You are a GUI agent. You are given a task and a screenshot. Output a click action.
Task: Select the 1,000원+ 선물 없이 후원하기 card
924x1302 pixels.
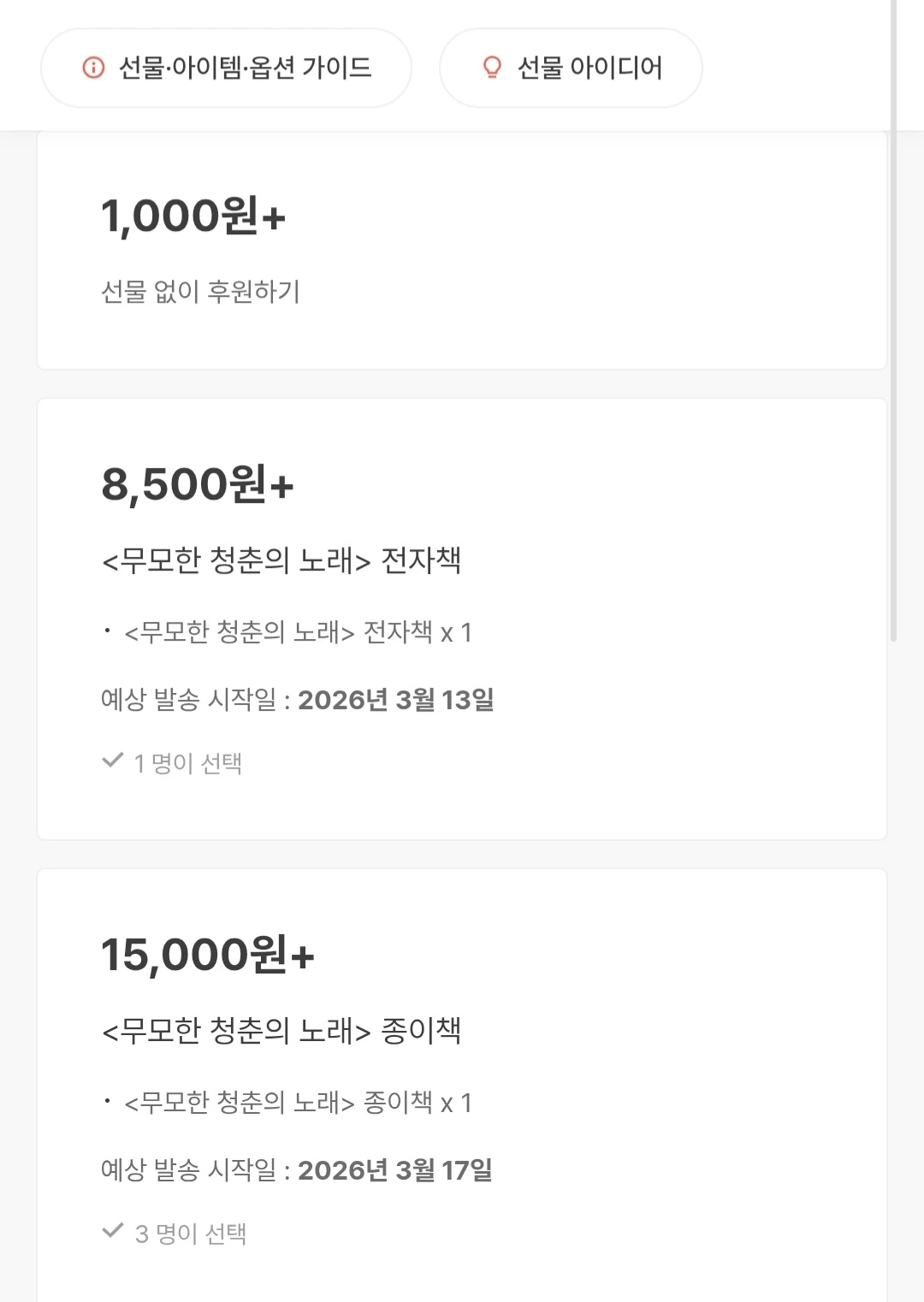[x=461, y=252]
